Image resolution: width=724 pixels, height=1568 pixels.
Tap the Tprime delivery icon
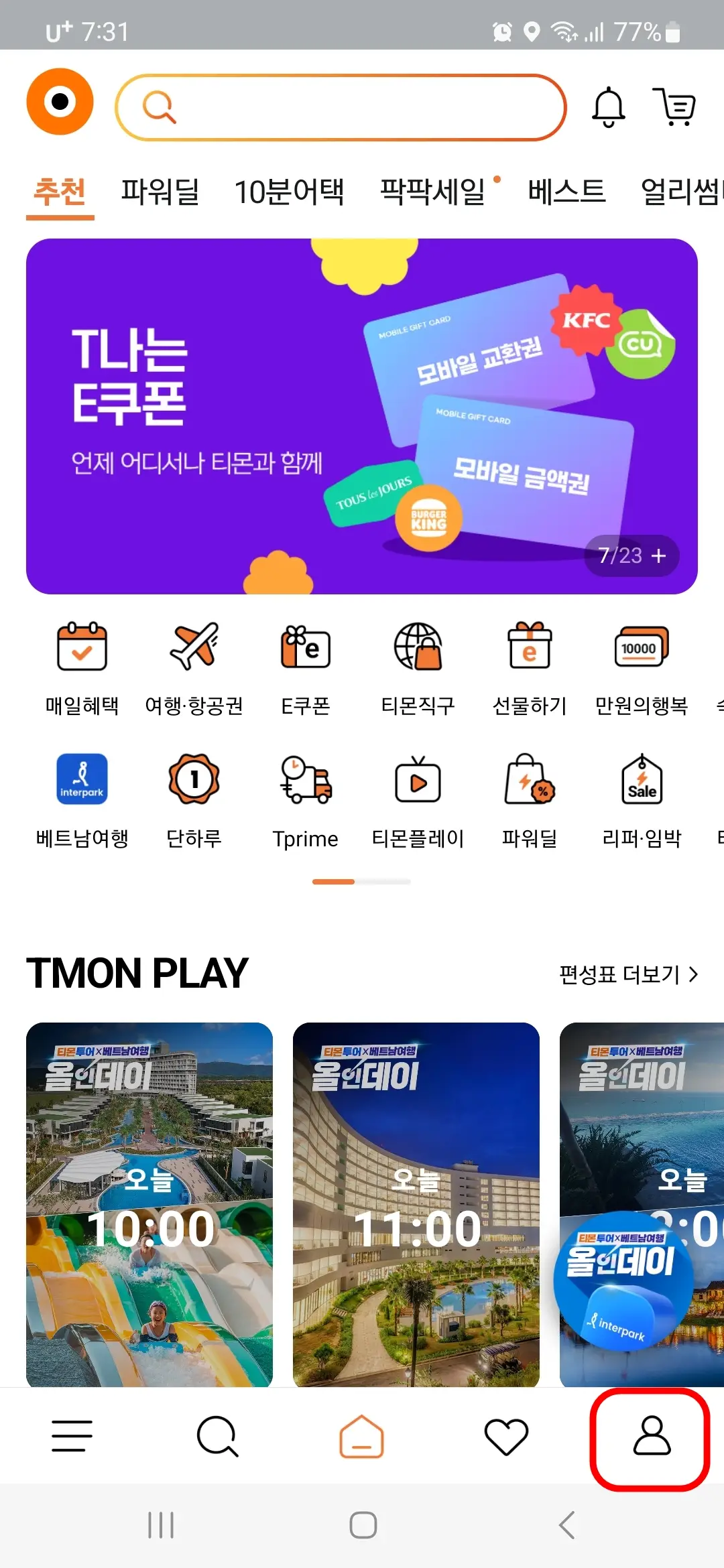(x=306, y=801)
